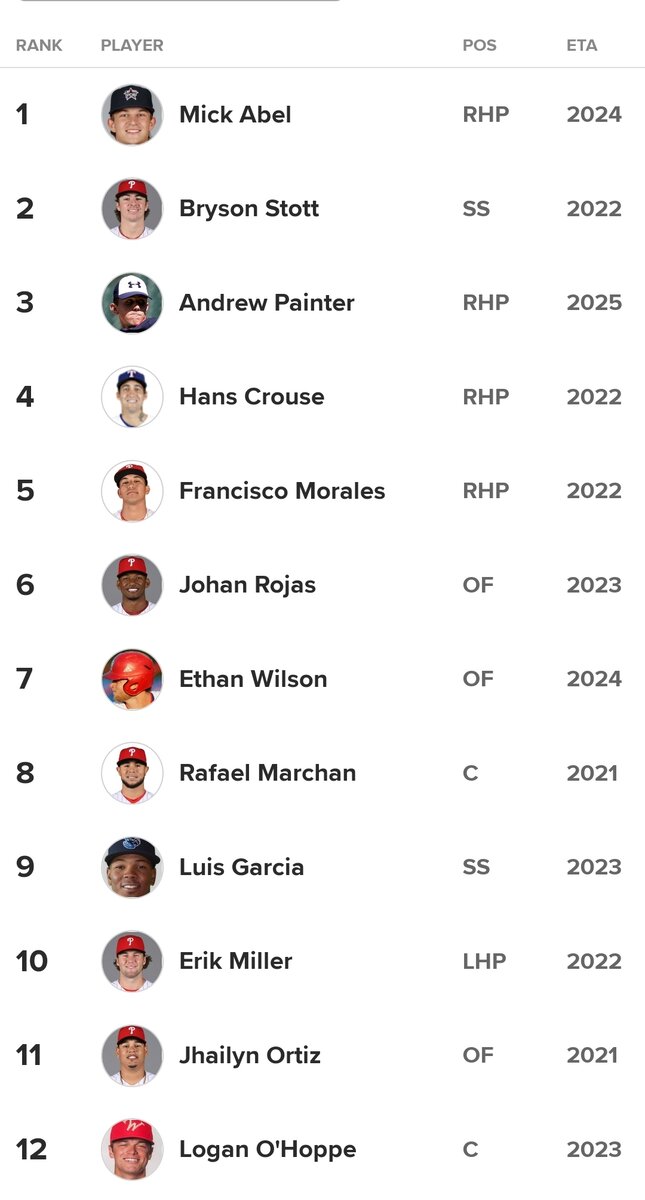
Task: Select Andrew Painter from the rankings
Action: [x=322, y=303]
